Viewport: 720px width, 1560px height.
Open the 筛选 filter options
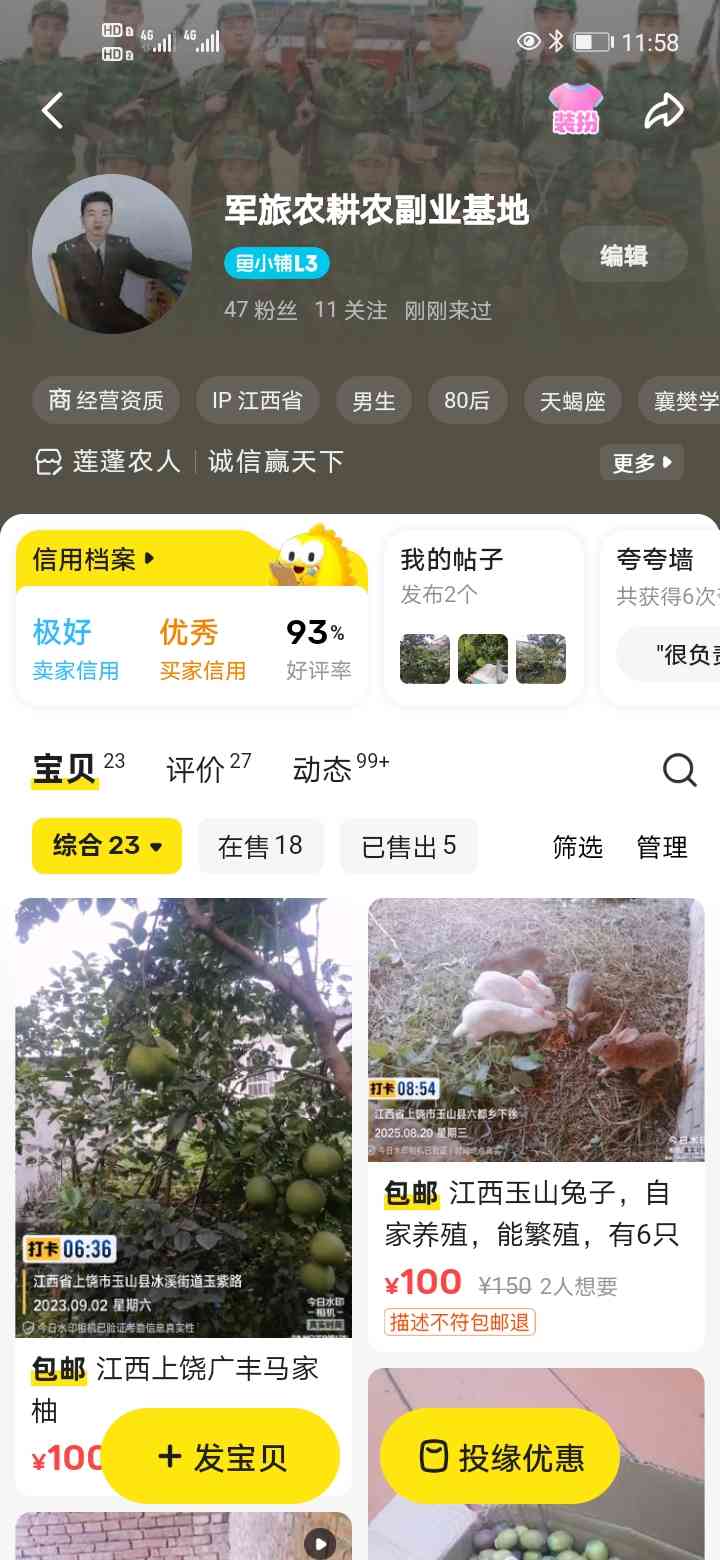(x=578, y=848)
